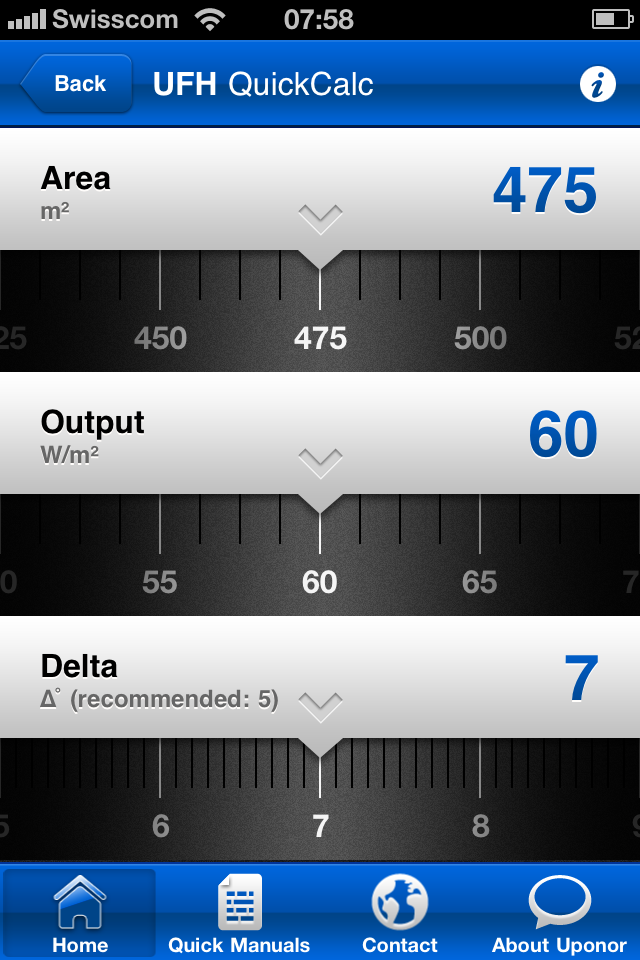Select 65 on the Output ruler
This screenshot has width=640, height=960.
coord(480,582)
